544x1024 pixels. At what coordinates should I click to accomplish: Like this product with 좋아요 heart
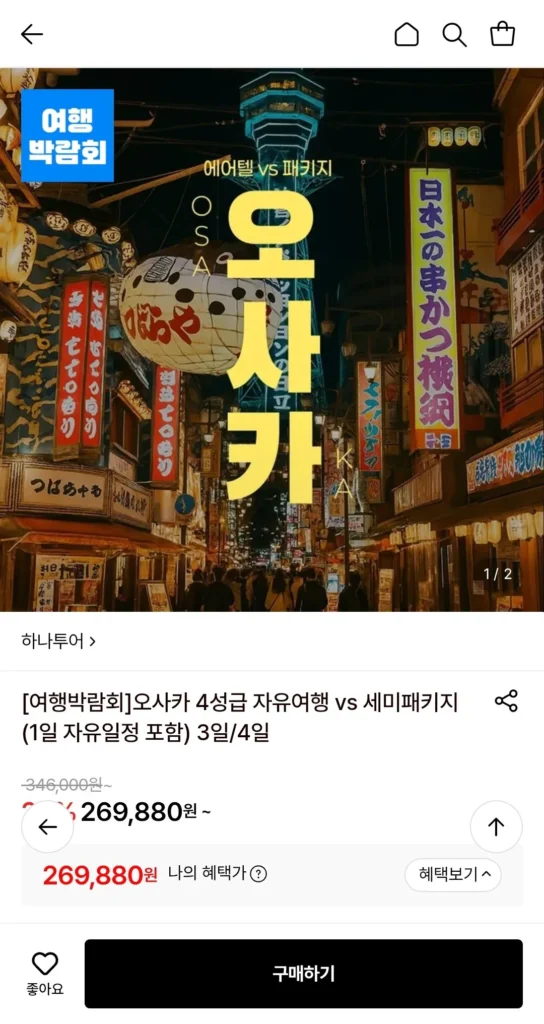coord(45,973)
